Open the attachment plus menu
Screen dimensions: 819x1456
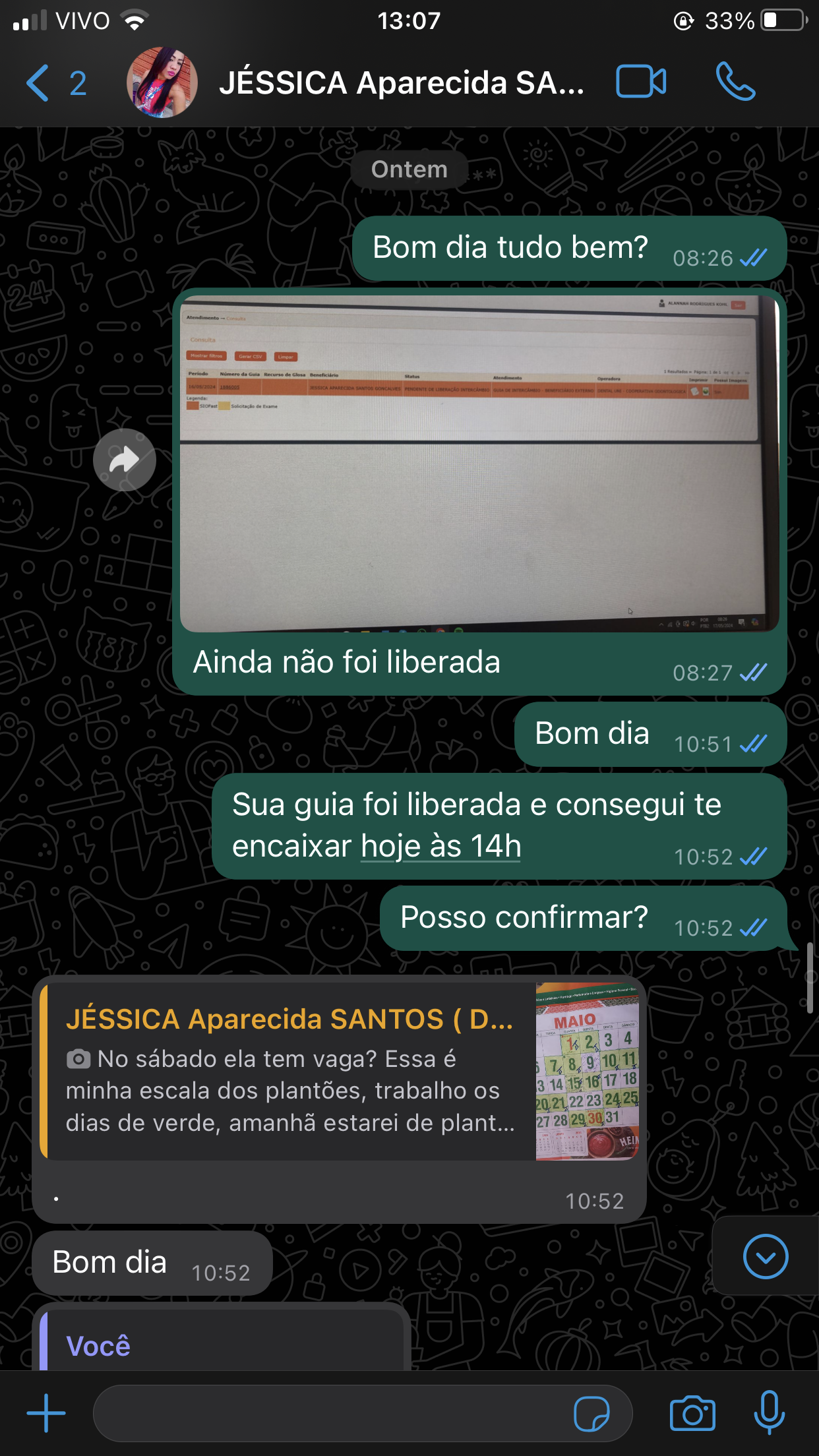pyautogui.click(x=46, y=1412)
